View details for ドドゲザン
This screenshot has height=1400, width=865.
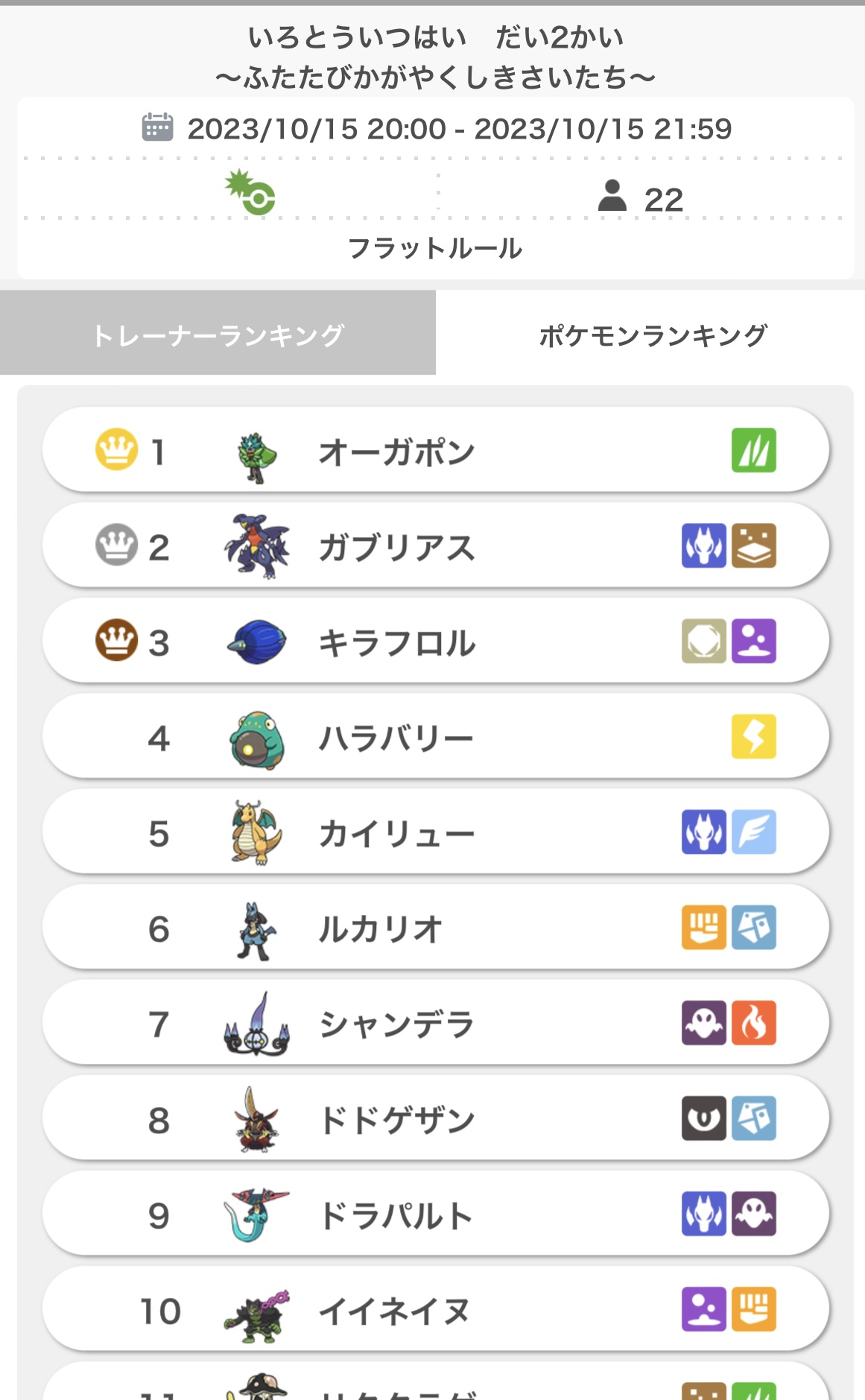435,1118
